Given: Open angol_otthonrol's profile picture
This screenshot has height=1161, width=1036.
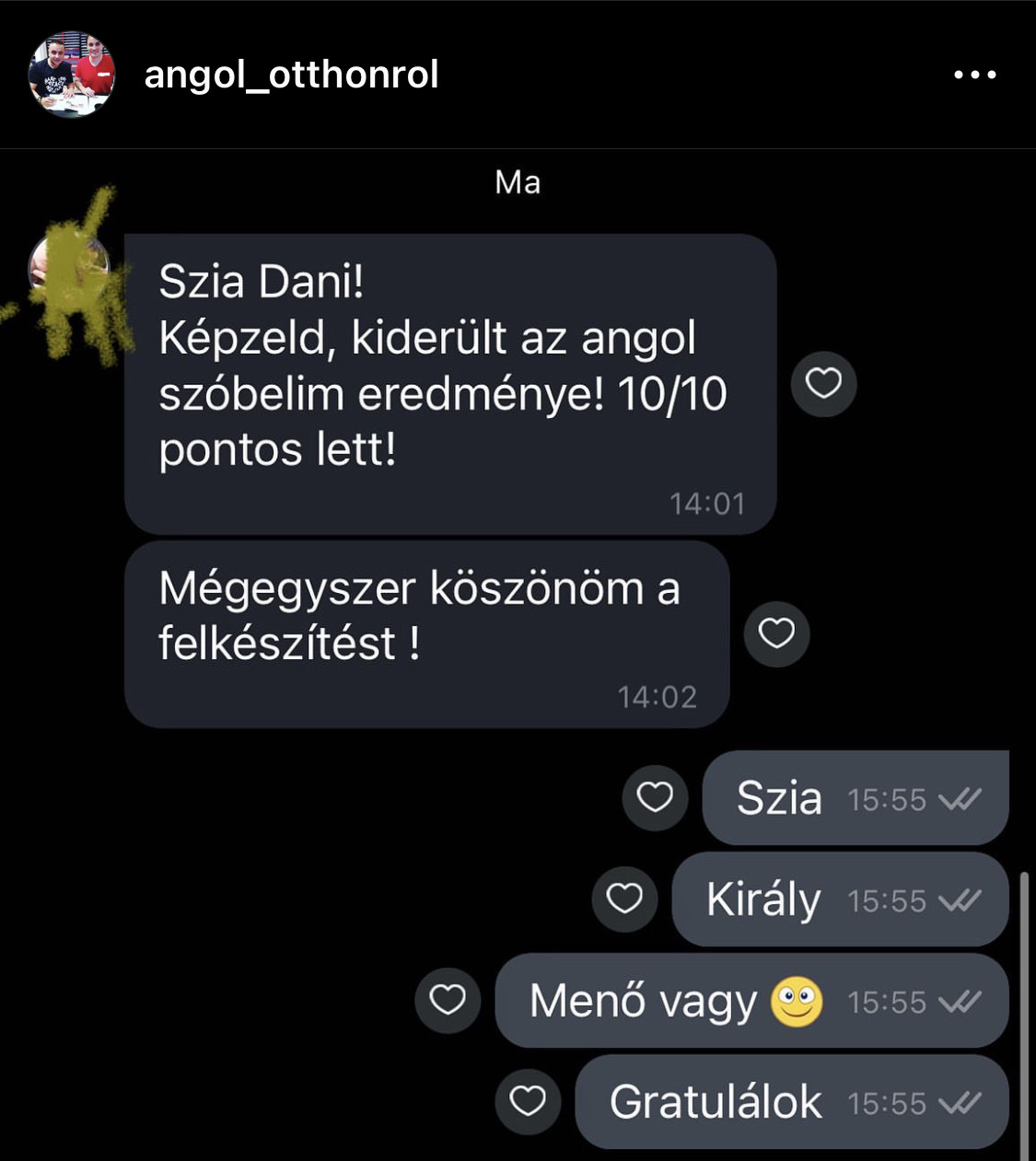Looking at the screenshot, I should point(72,75).
